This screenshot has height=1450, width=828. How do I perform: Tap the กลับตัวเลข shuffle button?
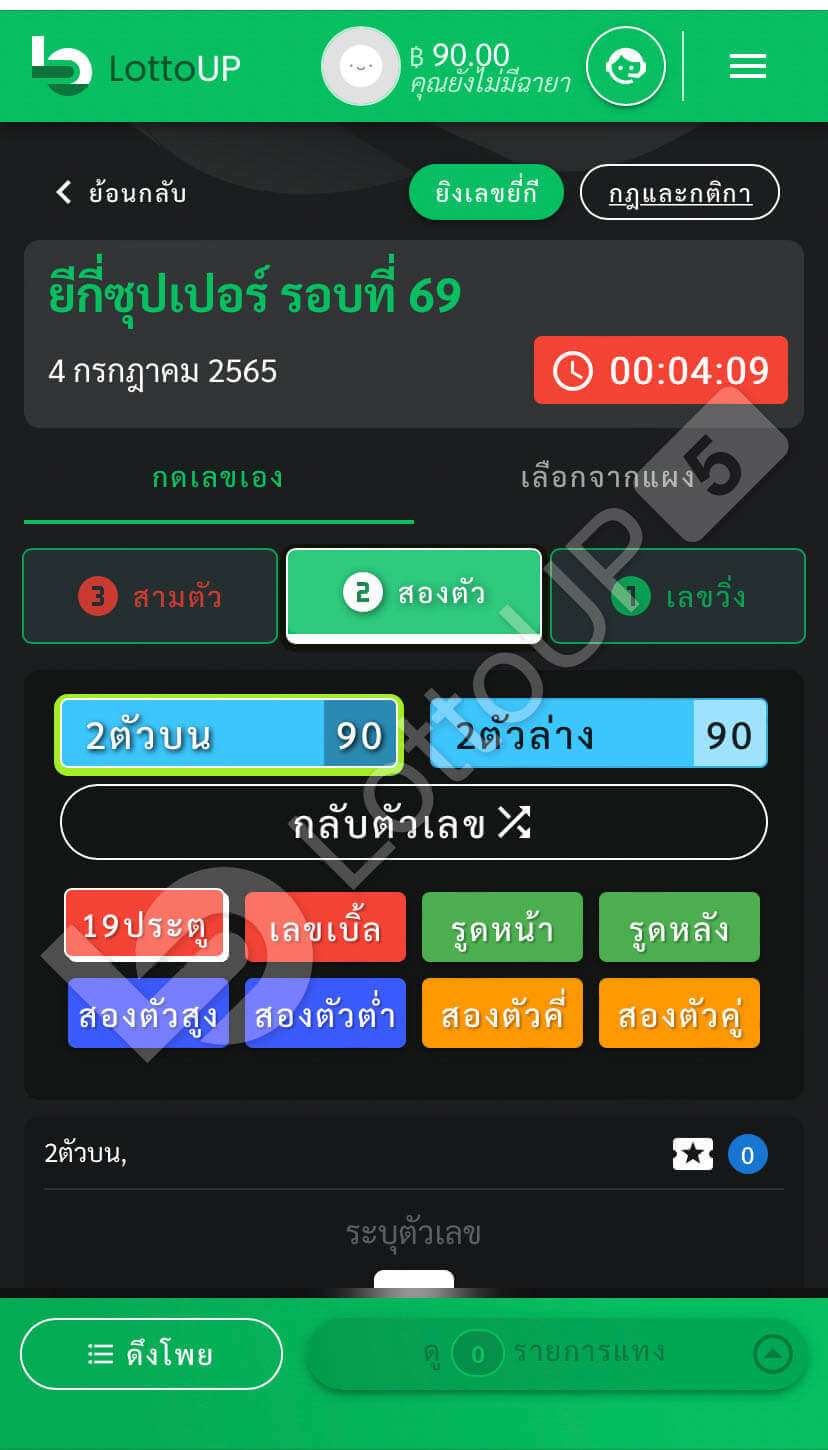point(413,823)
